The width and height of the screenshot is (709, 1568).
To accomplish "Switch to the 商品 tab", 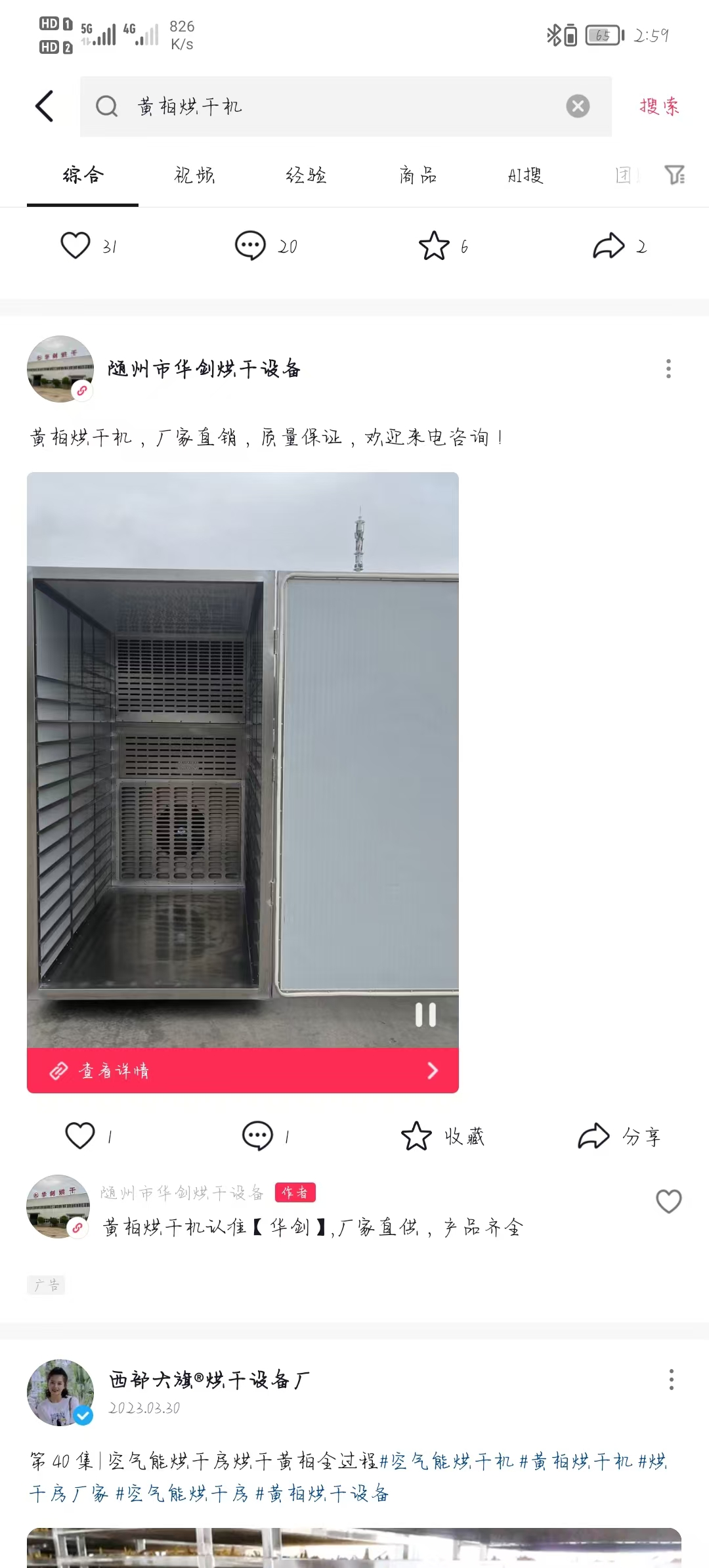I will (418, 175).
